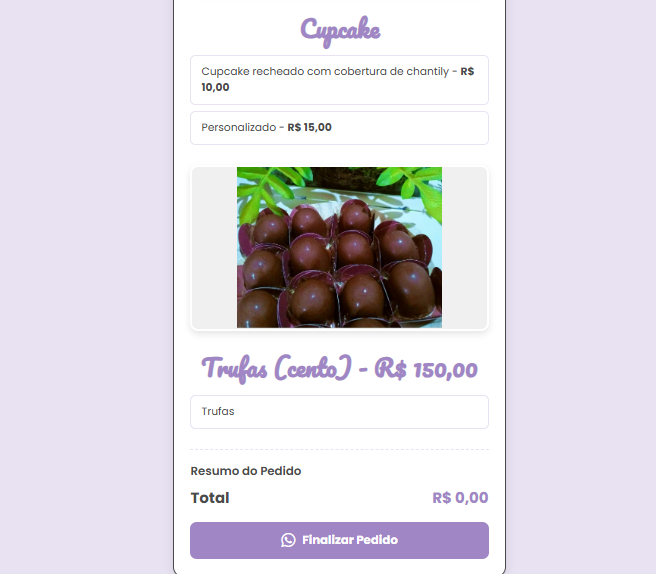Open the truffles photo
The width and height of the screenshot is (656, 574).
[339, 247]
